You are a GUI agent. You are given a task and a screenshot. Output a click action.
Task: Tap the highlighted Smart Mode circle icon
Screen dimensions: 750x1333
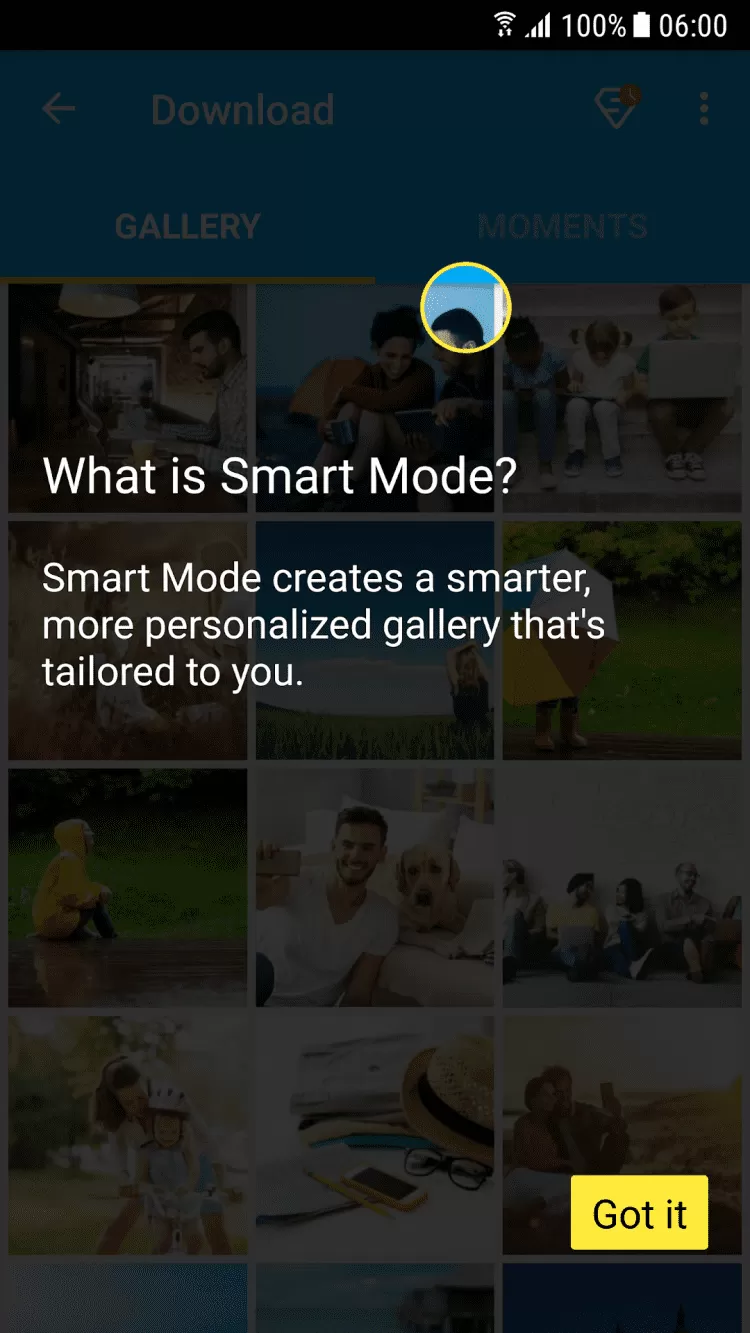(466, 308)
